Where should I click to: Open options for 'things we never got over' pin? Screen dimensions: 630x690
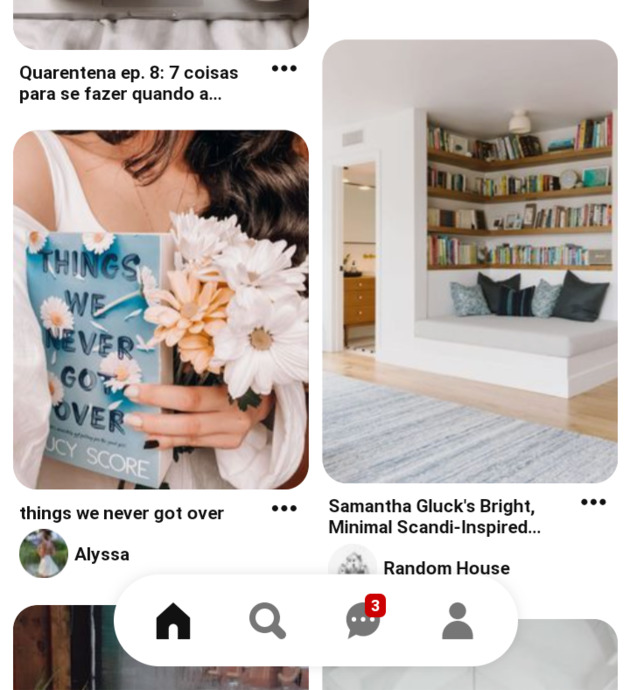pos(284,509)
